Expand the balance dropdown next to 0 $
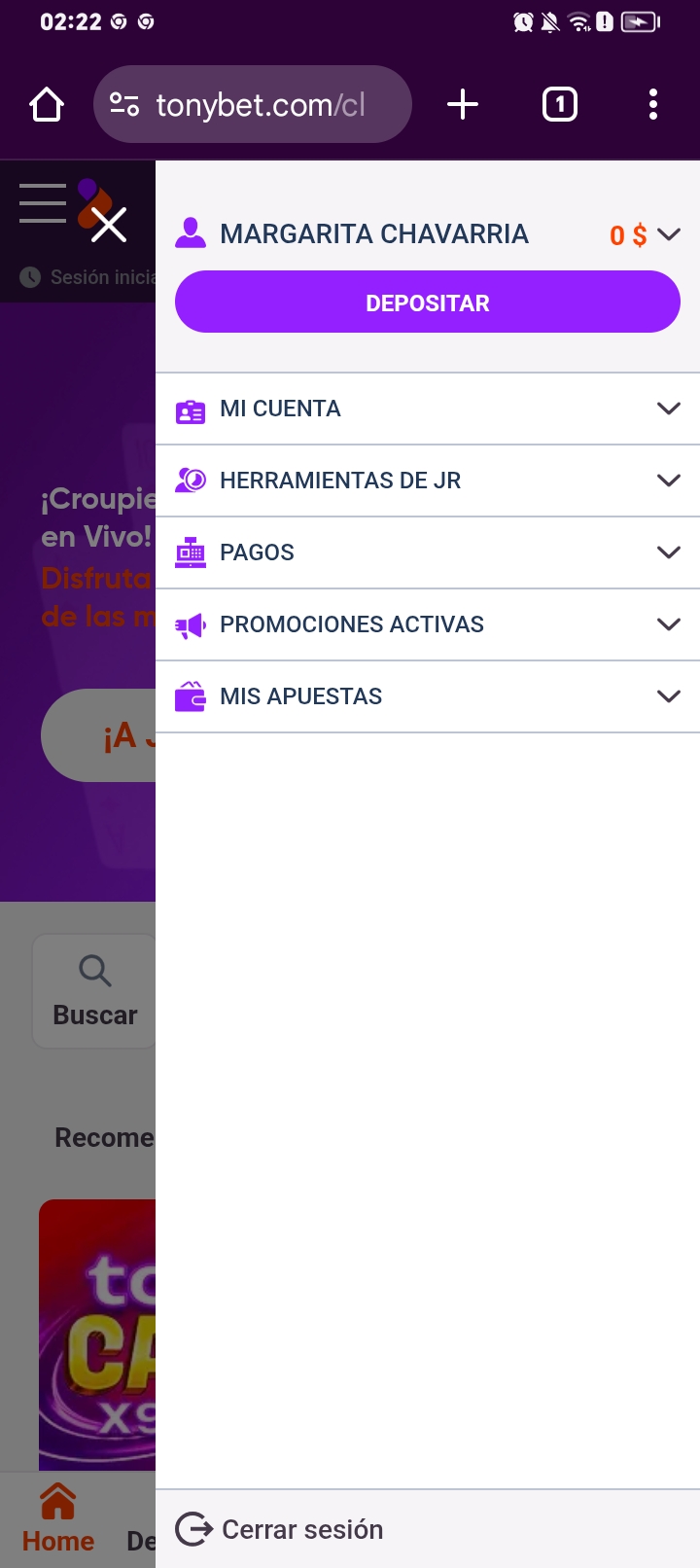Image resolution: width=700 pixels, height=1568 pixels. (669, 234)
